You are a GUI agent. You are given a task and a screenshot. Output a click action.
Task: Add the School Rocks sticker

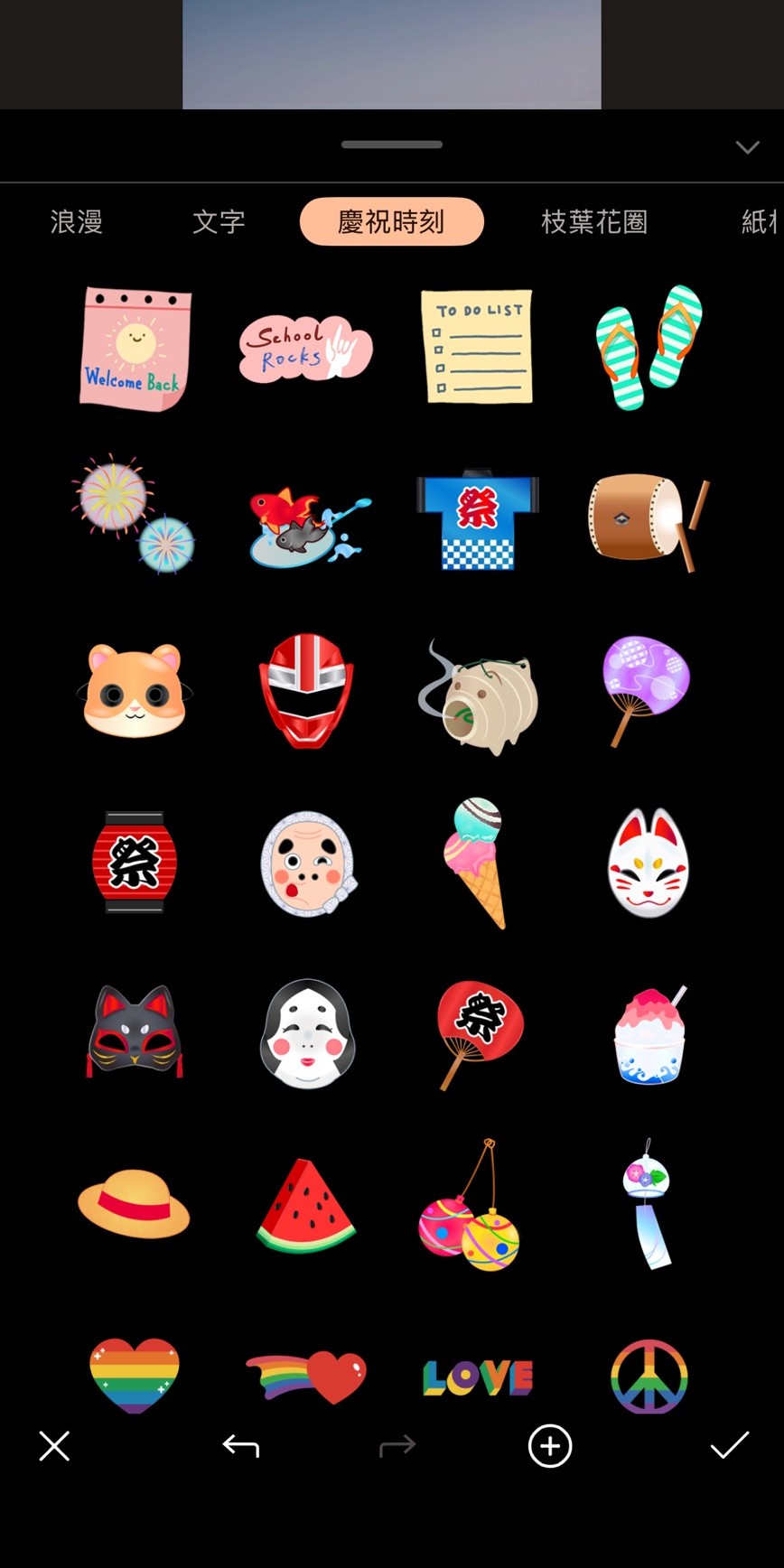tap(305, 348)
